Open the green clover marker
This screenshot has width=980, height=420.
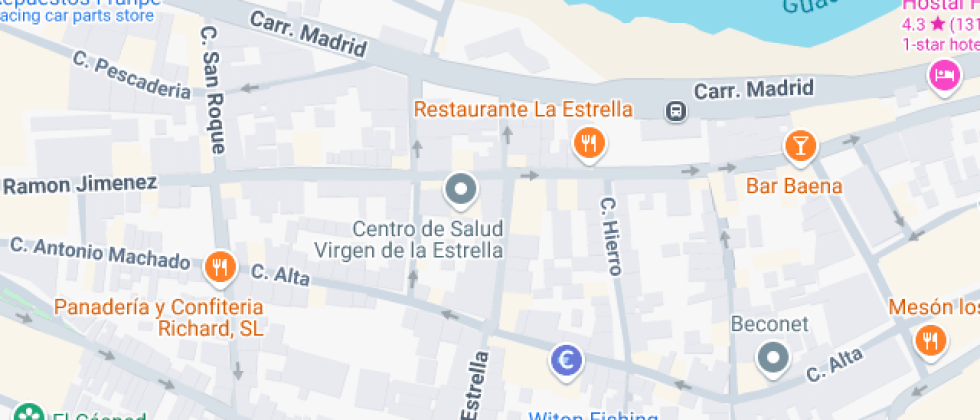pos(30,412)
